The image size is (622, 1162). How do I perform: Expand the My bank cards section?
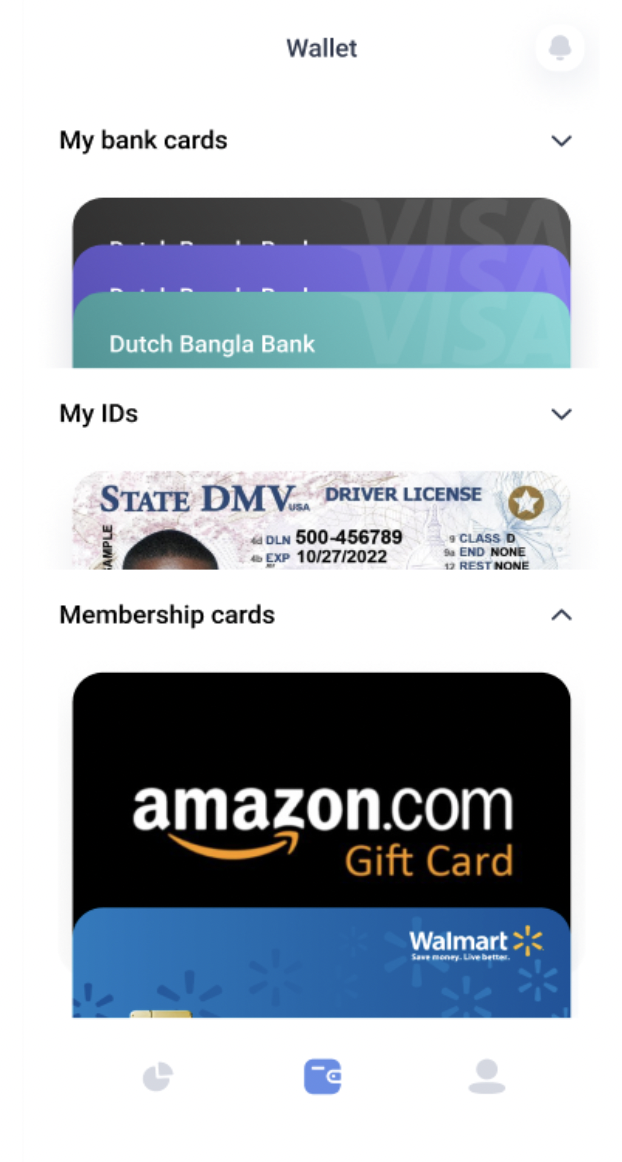coord(561,141)
